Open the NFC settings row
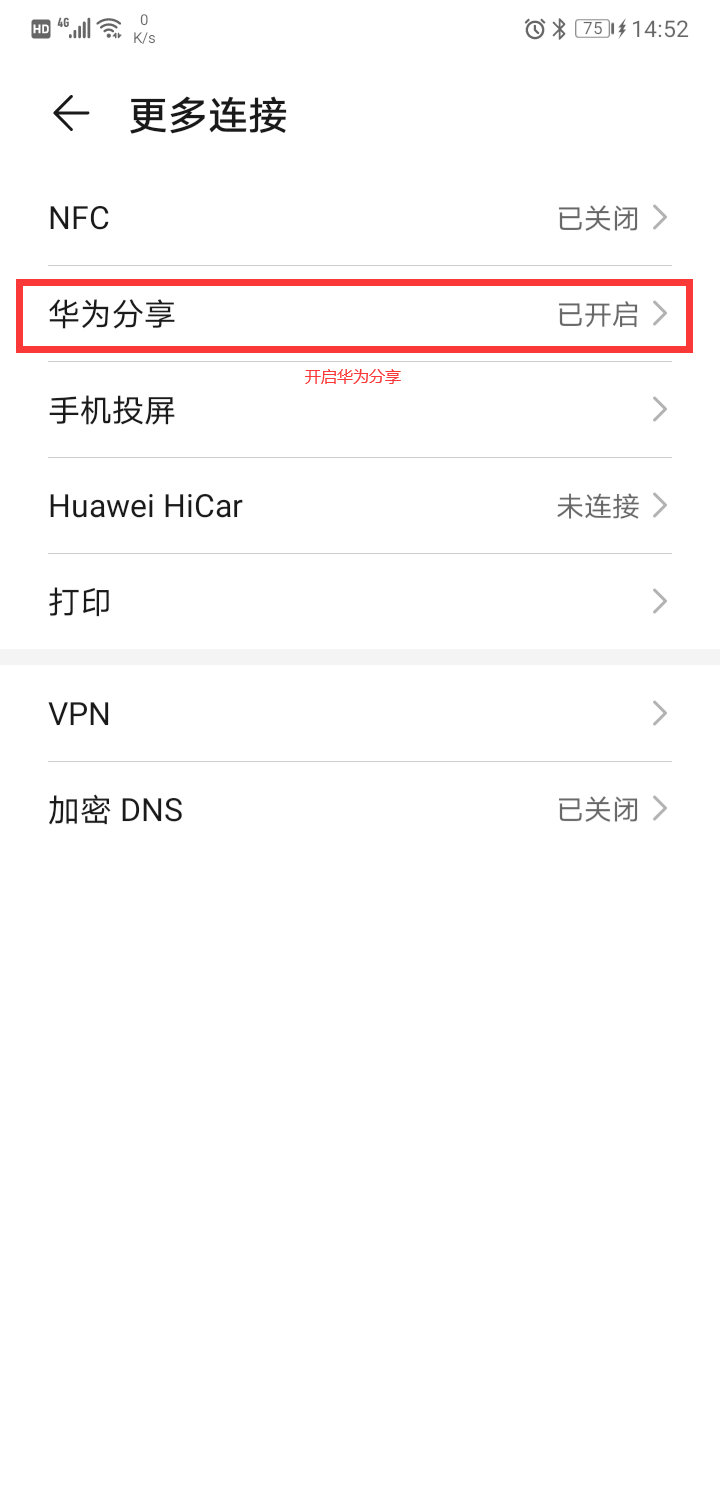The image size is (720, 1496). (360, 218)
